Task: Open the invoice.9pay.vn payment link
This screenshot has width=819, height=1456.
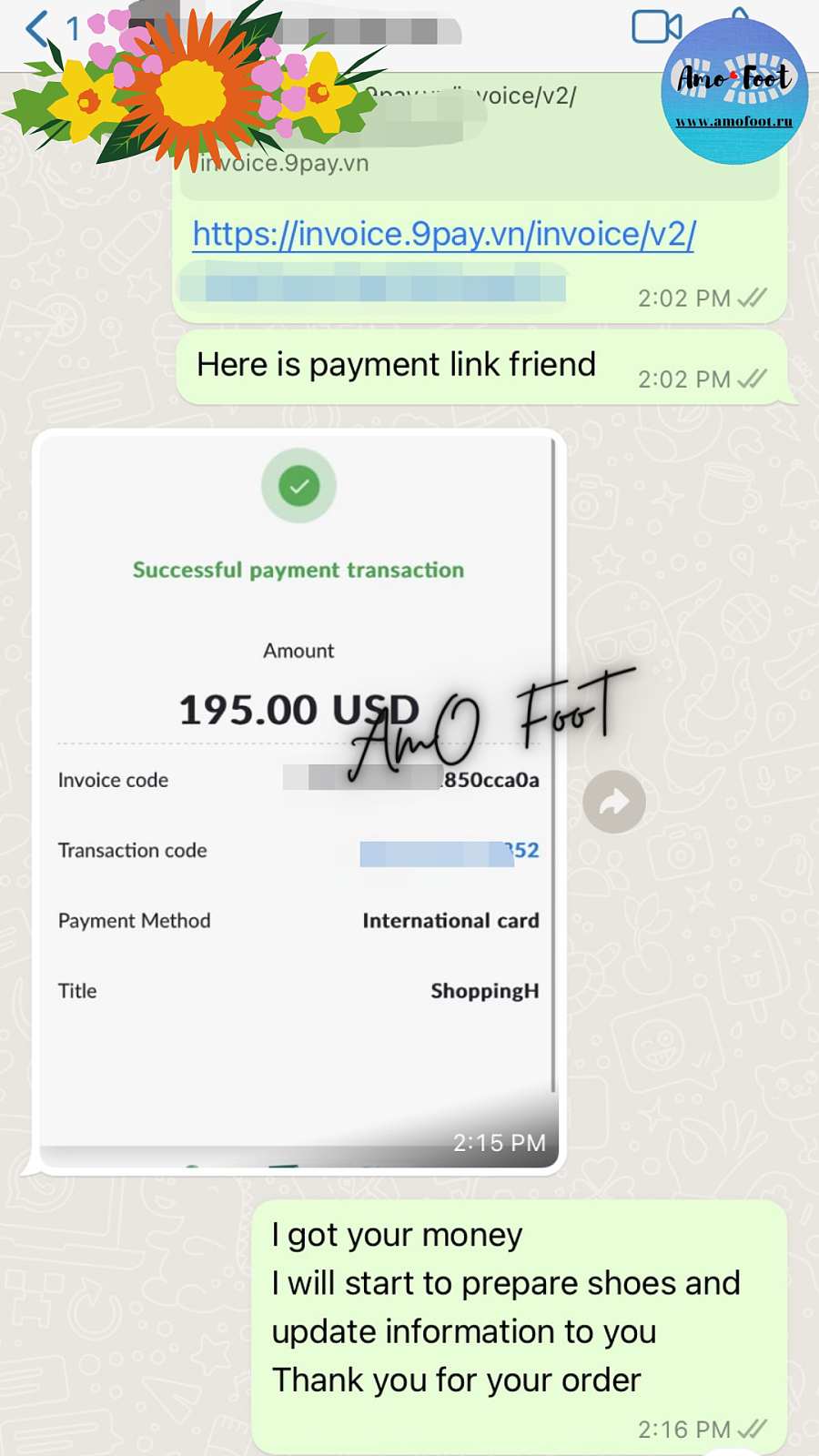Action: click(443, 235)
